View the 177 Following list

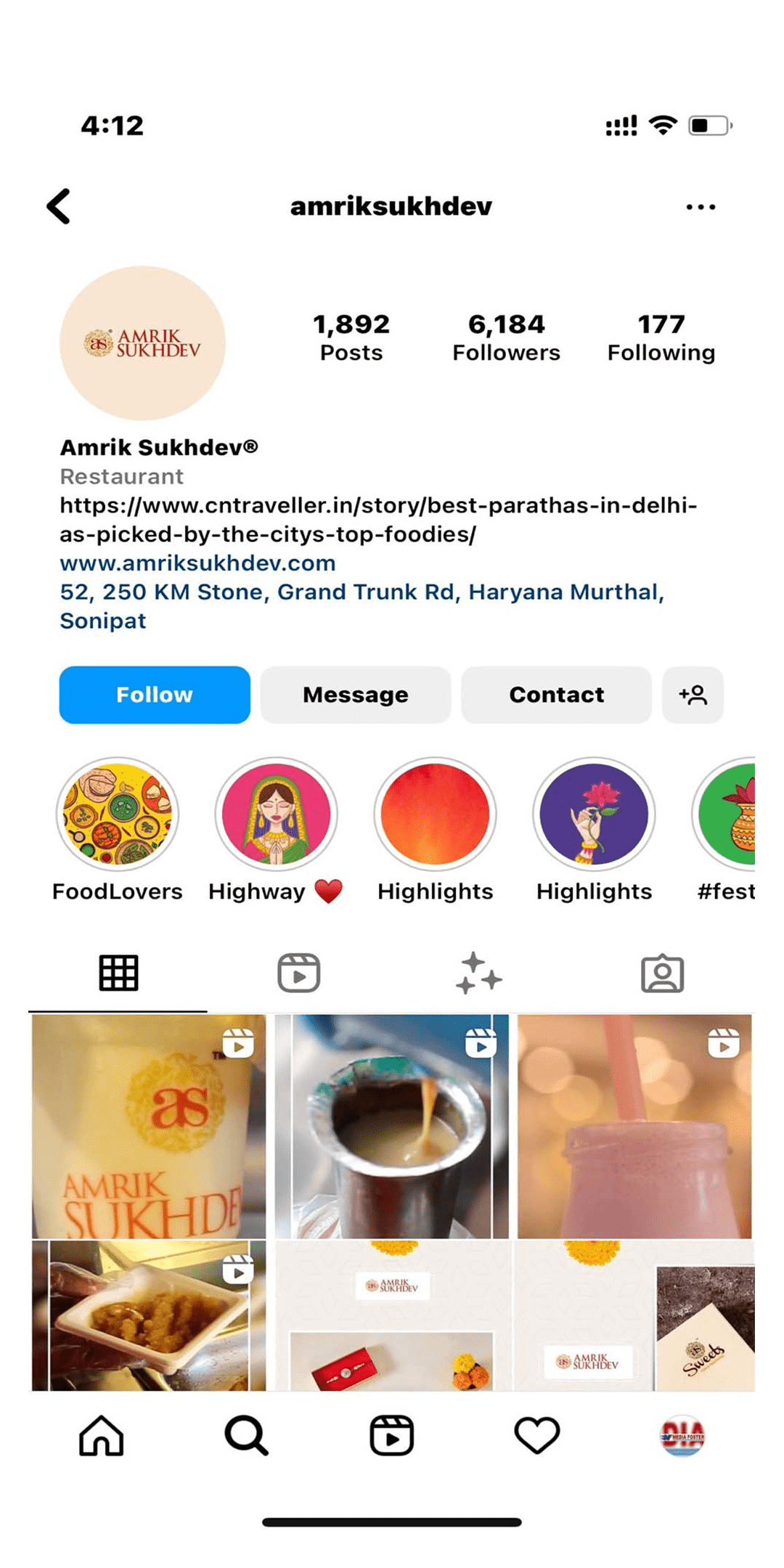(x=661, y=338)
